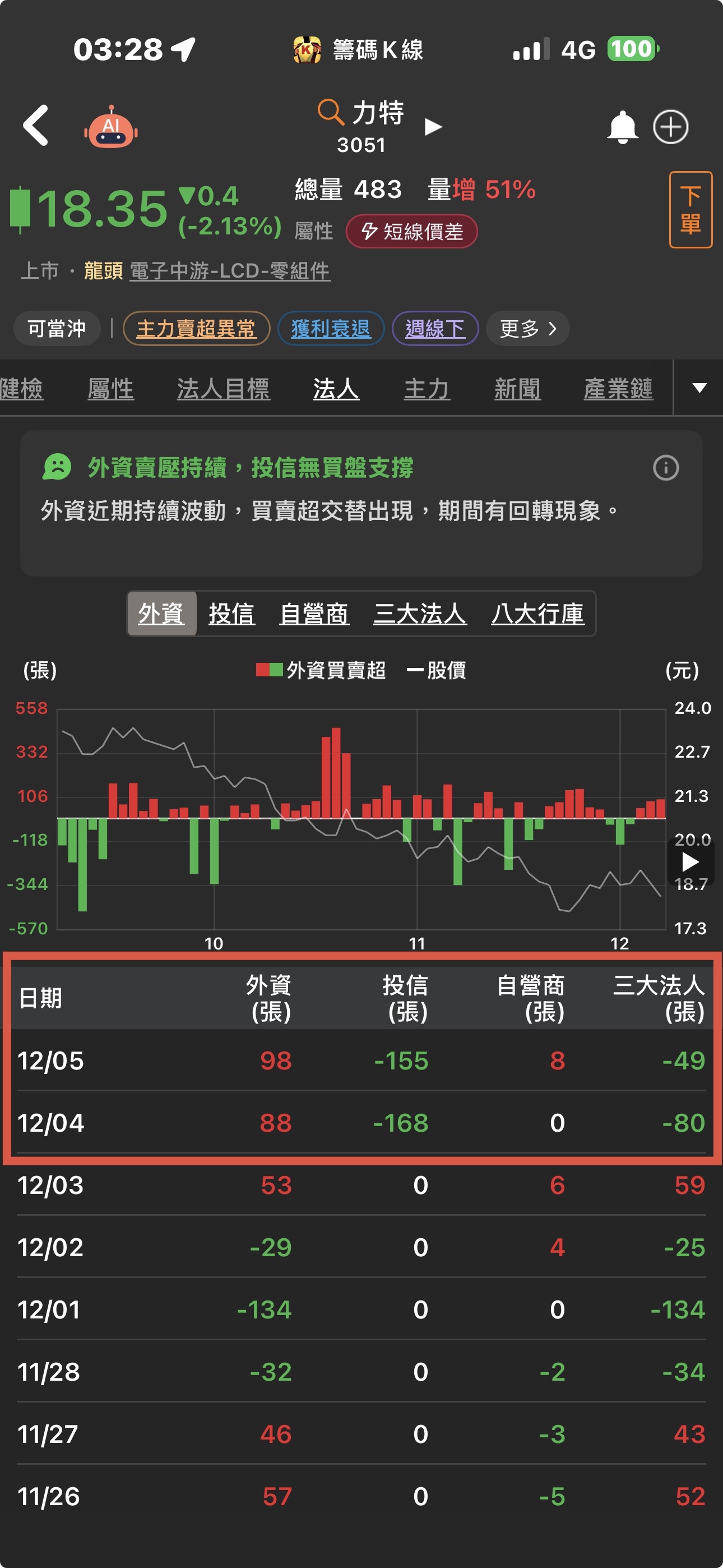Viewport: 723px width, 1568px height.
Task: Open the 電子中游-LCD-零組件 industry link
Action: point(229,271)
